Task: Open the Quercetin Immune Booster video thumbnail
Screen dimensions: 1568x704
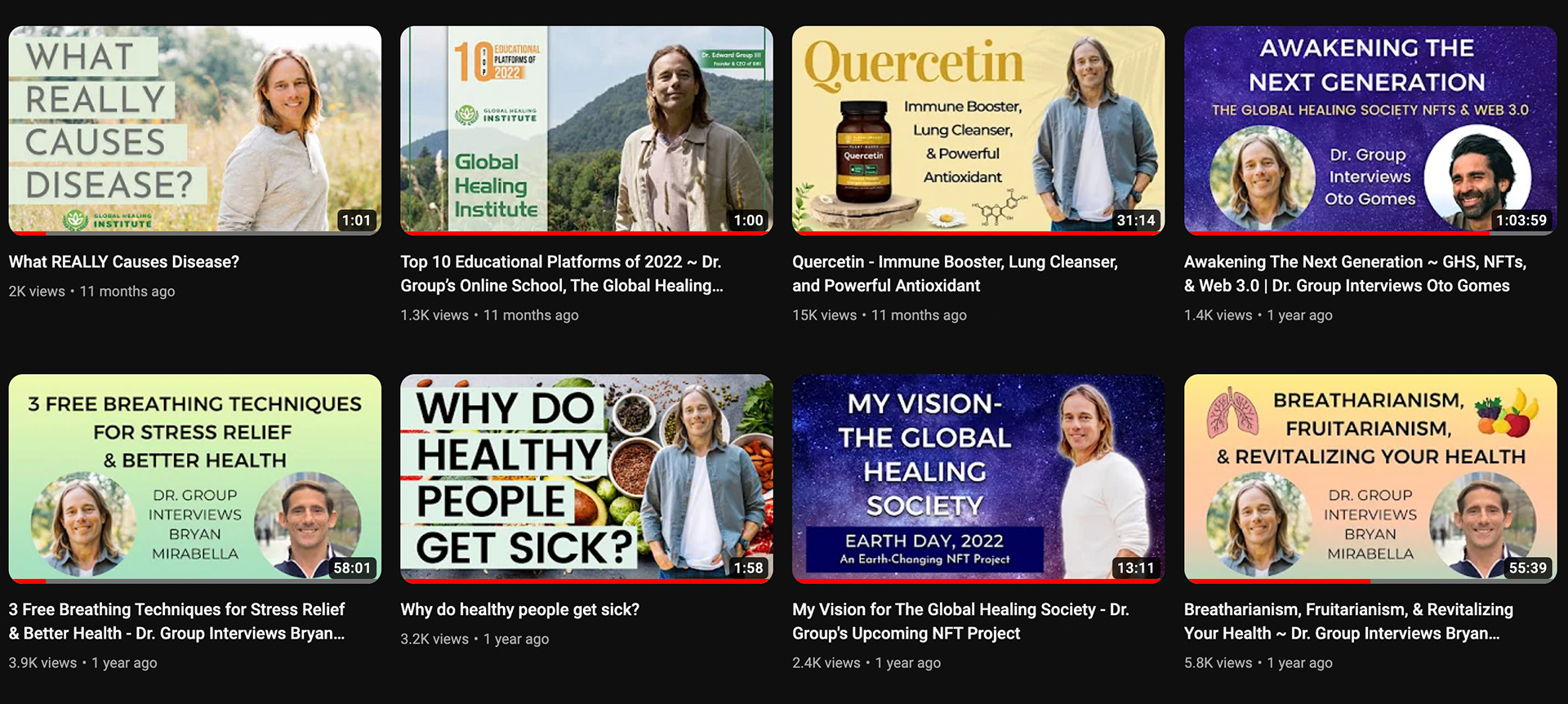Action: pyautogui.click(x=978, y=130)
